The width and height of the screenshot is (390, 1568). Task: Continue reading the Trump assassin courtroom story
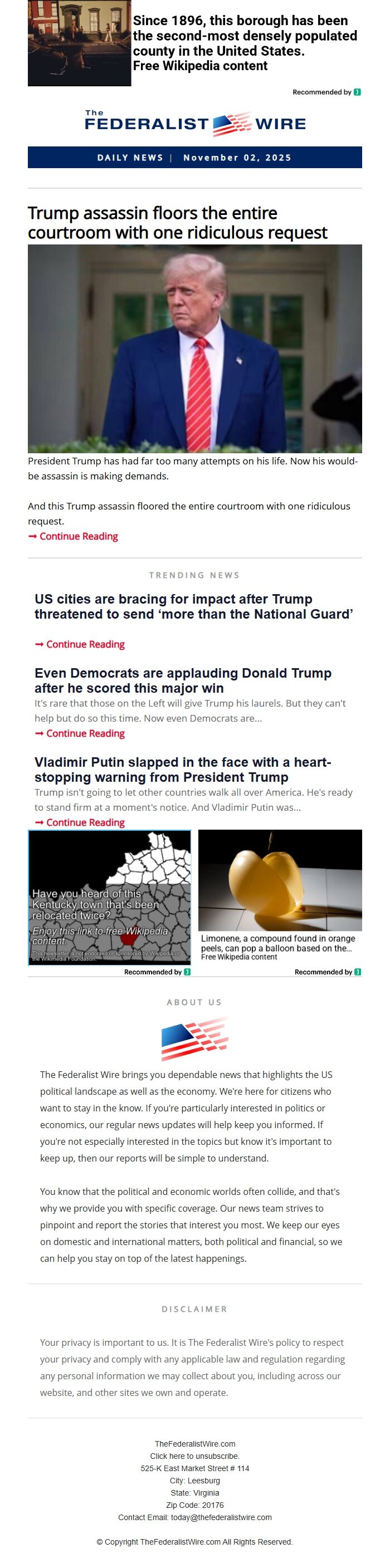click(x=78, y=536)
